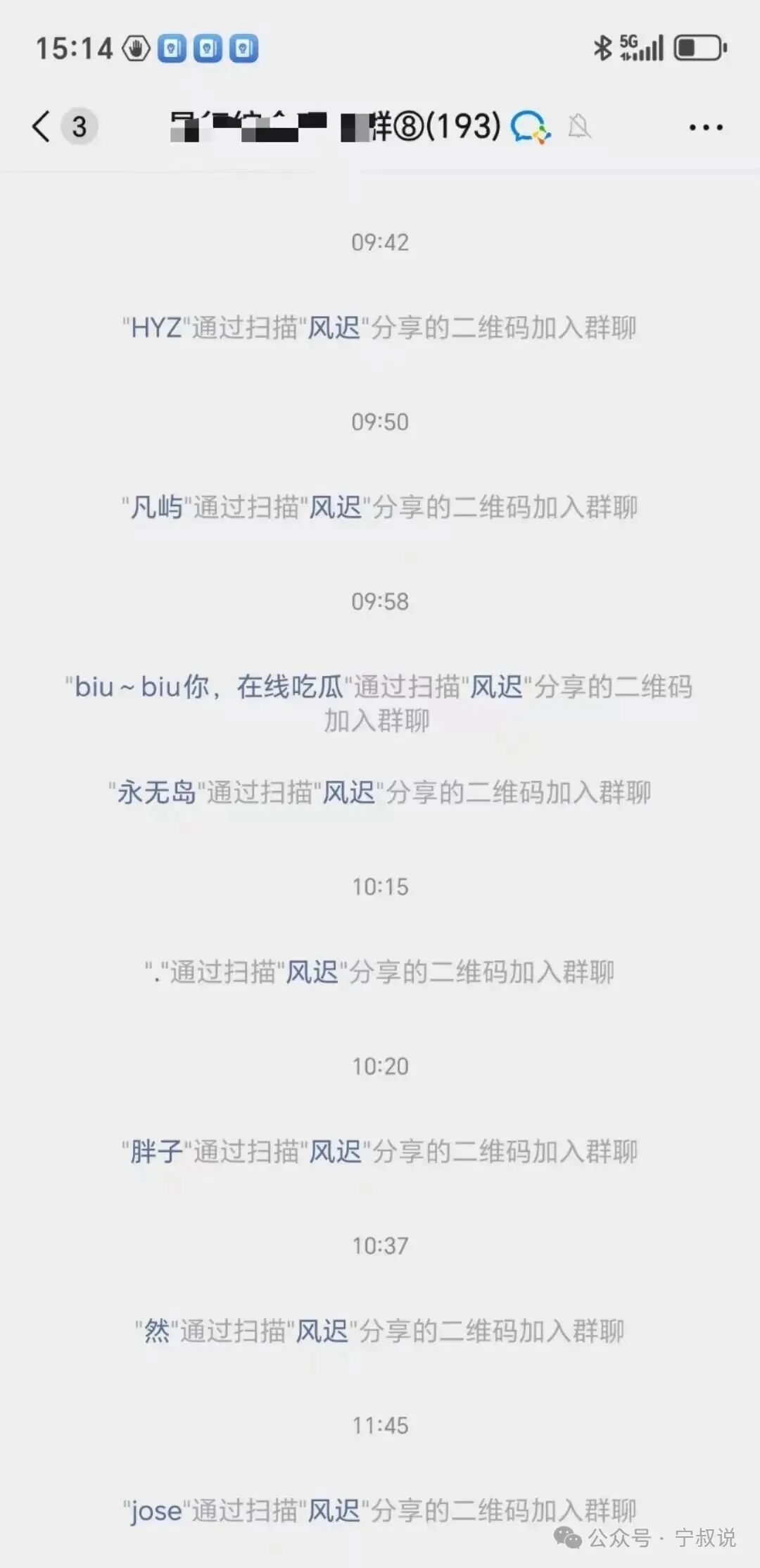
Task: Tap the 10:15 timestamp label
Action: [x=380, y=887]
